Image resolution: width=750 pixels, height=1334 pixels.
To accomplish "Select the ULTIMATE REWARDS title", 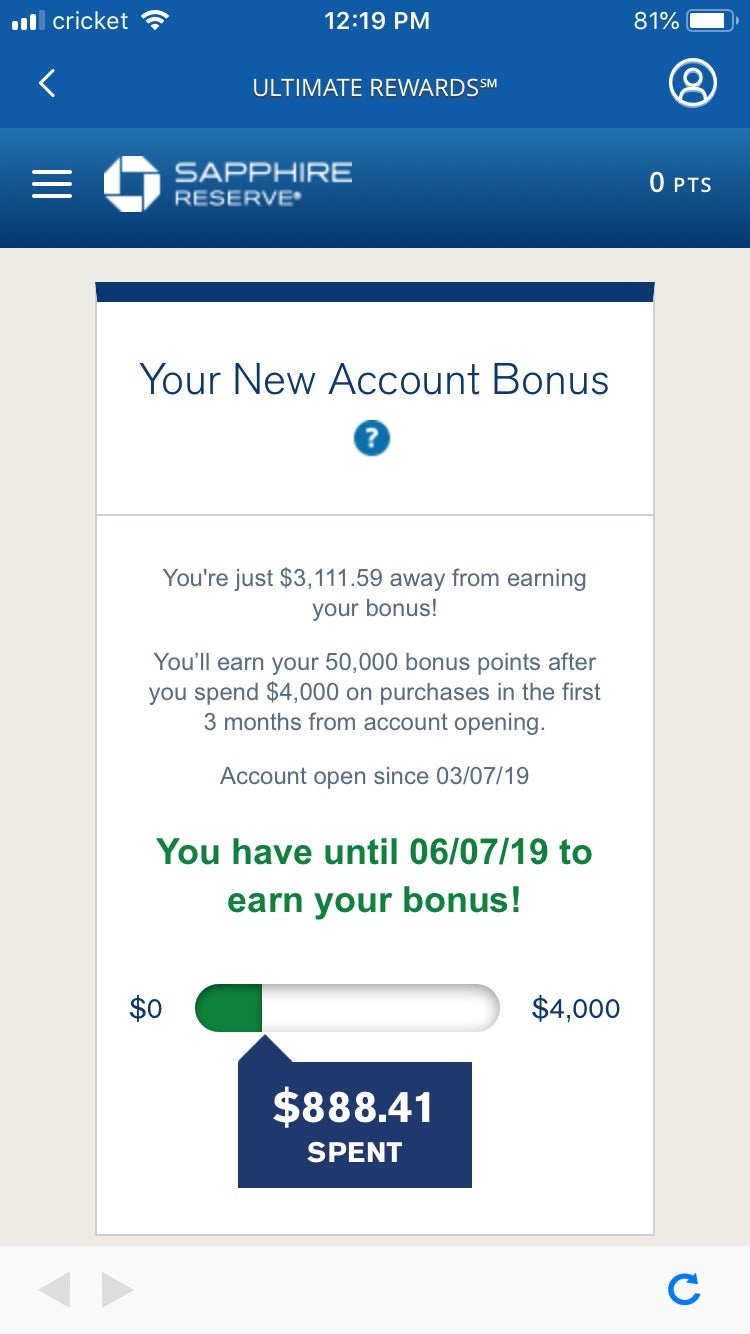I will point(374,88).
